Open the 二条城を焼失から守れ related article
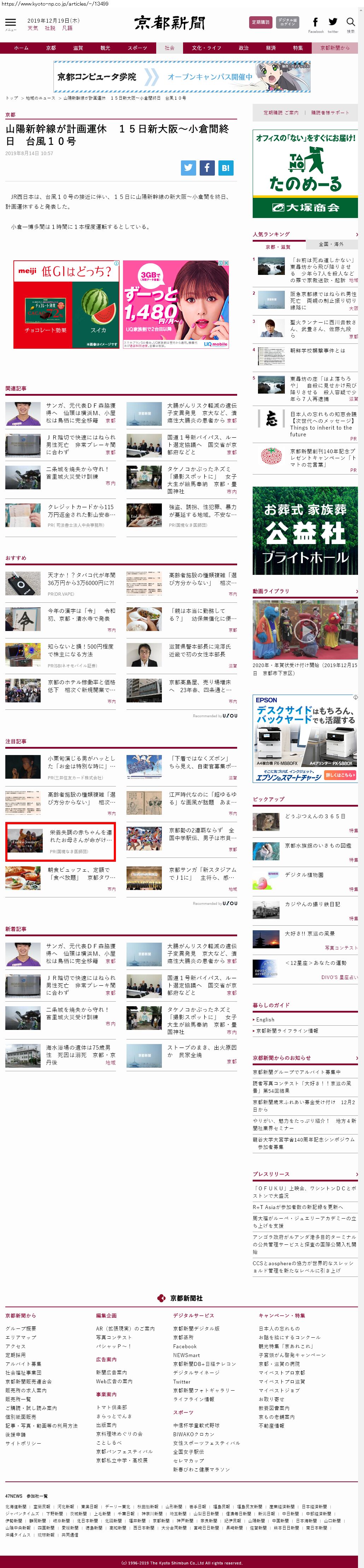Image resolution: width=364 pixels, height=1568 pixels. pyautogui.click(x=77, y=472)
